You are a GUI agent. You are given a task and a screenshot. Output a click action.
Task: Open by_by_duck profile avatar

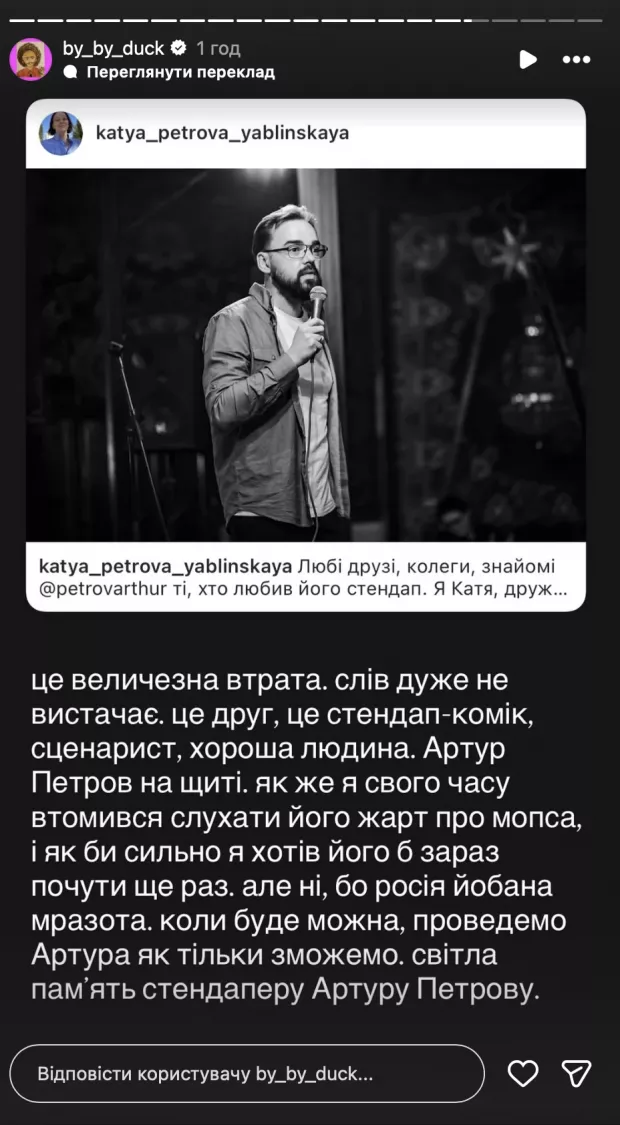click(31, 60)
